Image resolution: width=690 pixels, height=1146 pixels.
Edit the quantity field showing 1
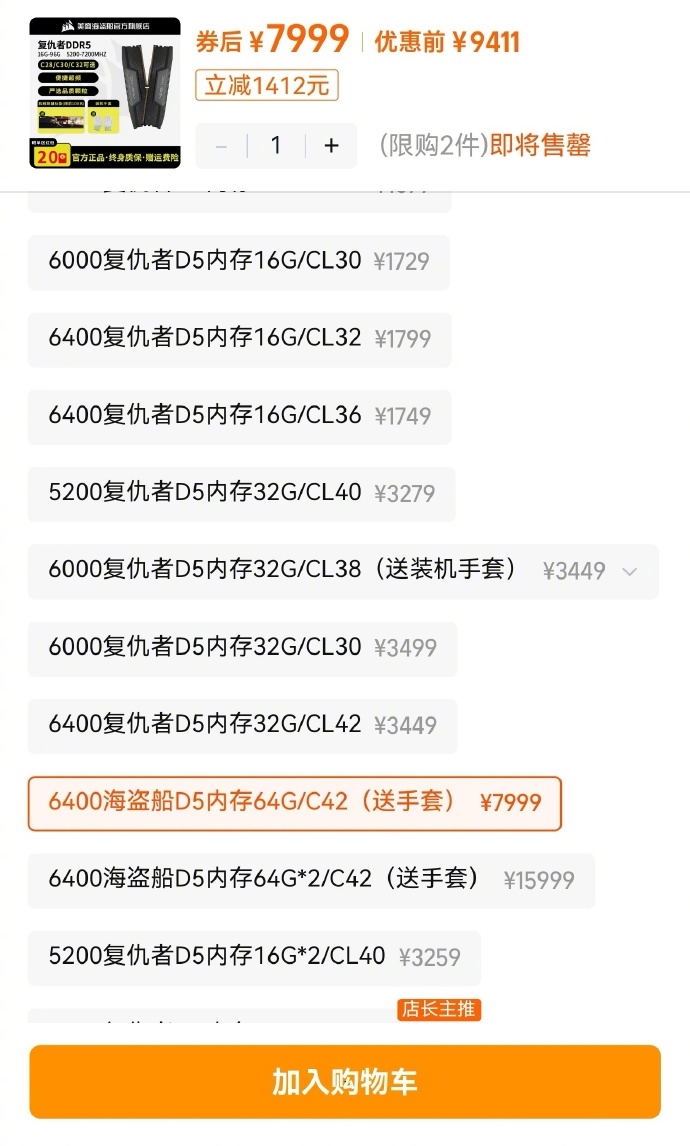pos(276,146)
